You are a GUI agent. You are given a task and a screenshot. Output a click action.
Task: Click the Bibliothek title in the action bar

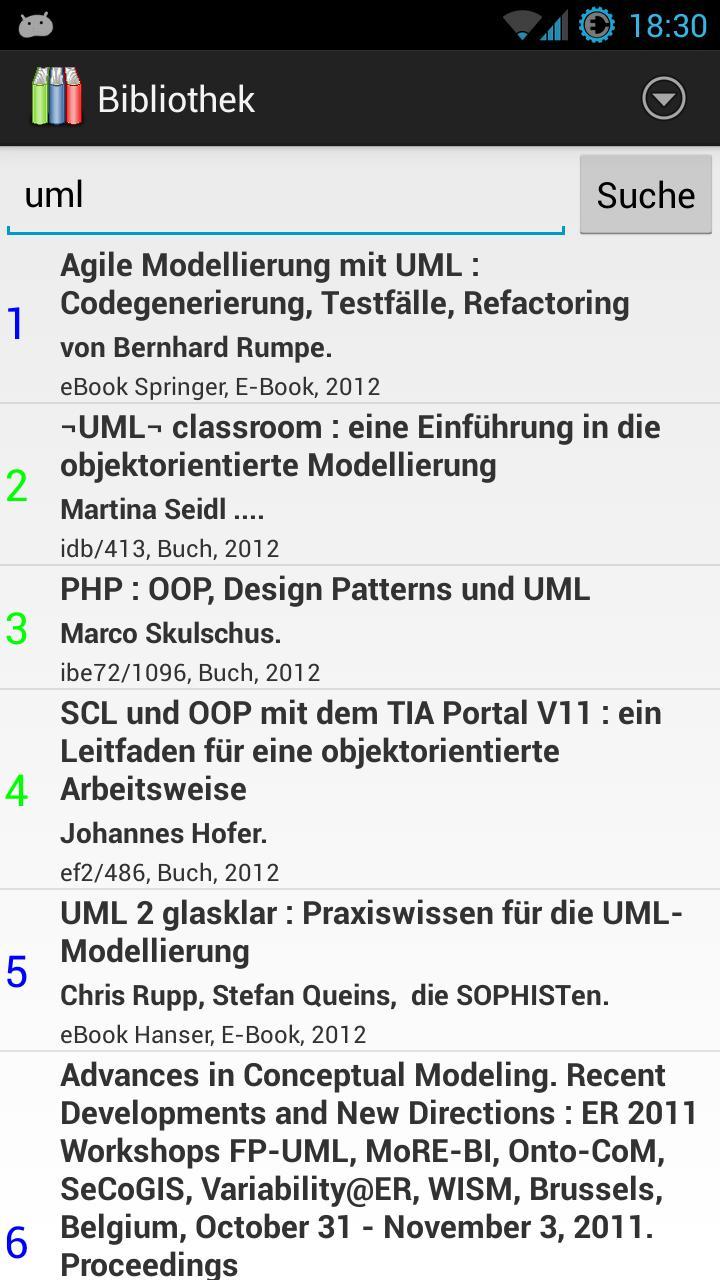[x=175, y=97]
